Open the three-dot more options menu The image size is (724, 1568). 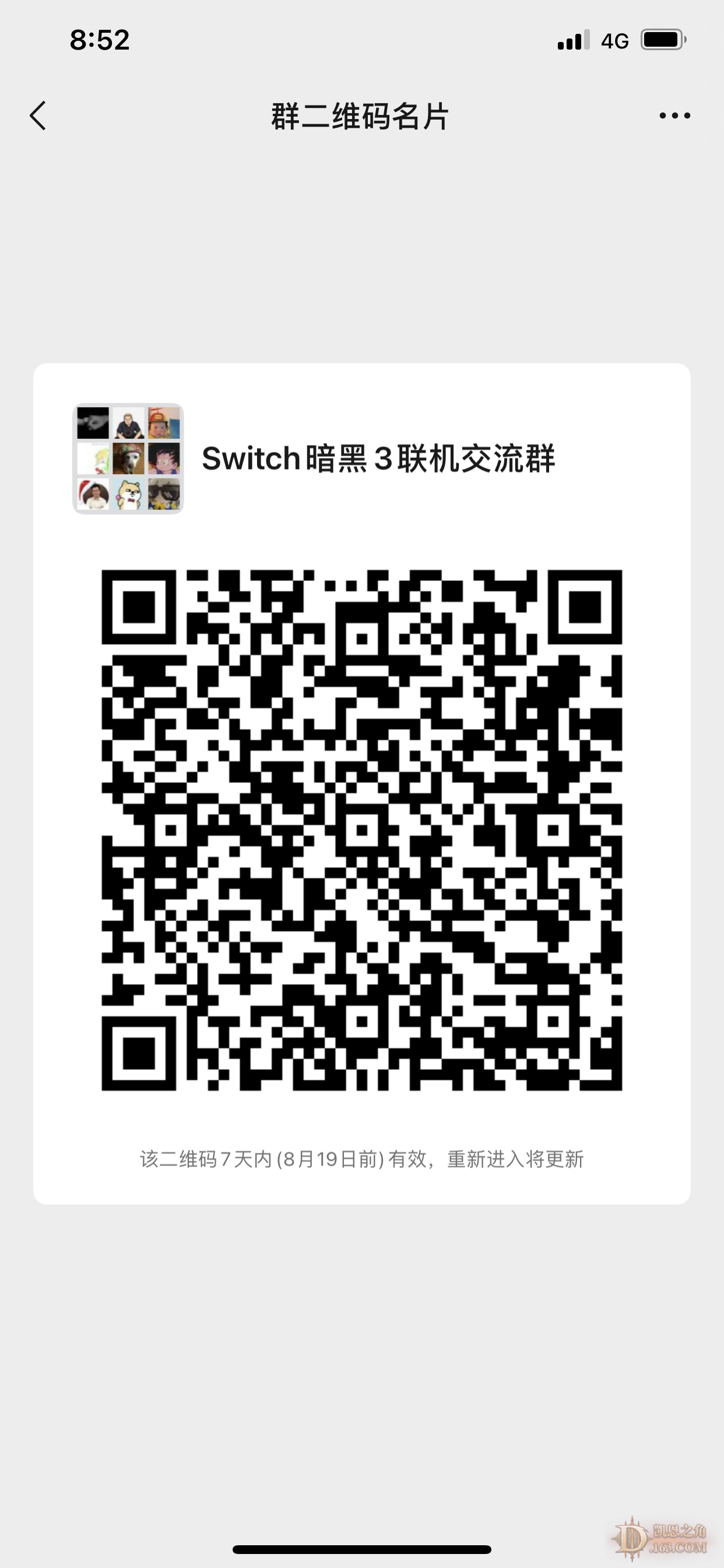click(674, 116)
